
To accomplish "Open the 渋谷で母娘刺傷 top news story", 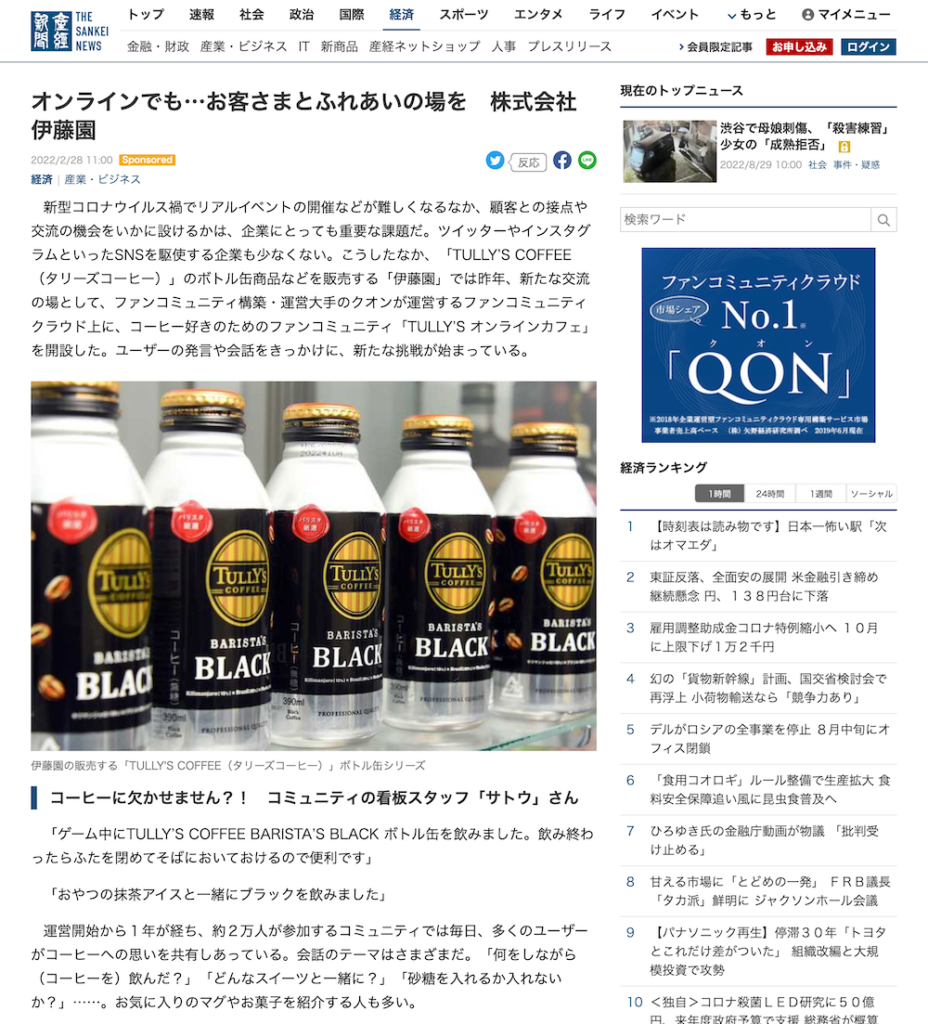I will pos(805,137).
